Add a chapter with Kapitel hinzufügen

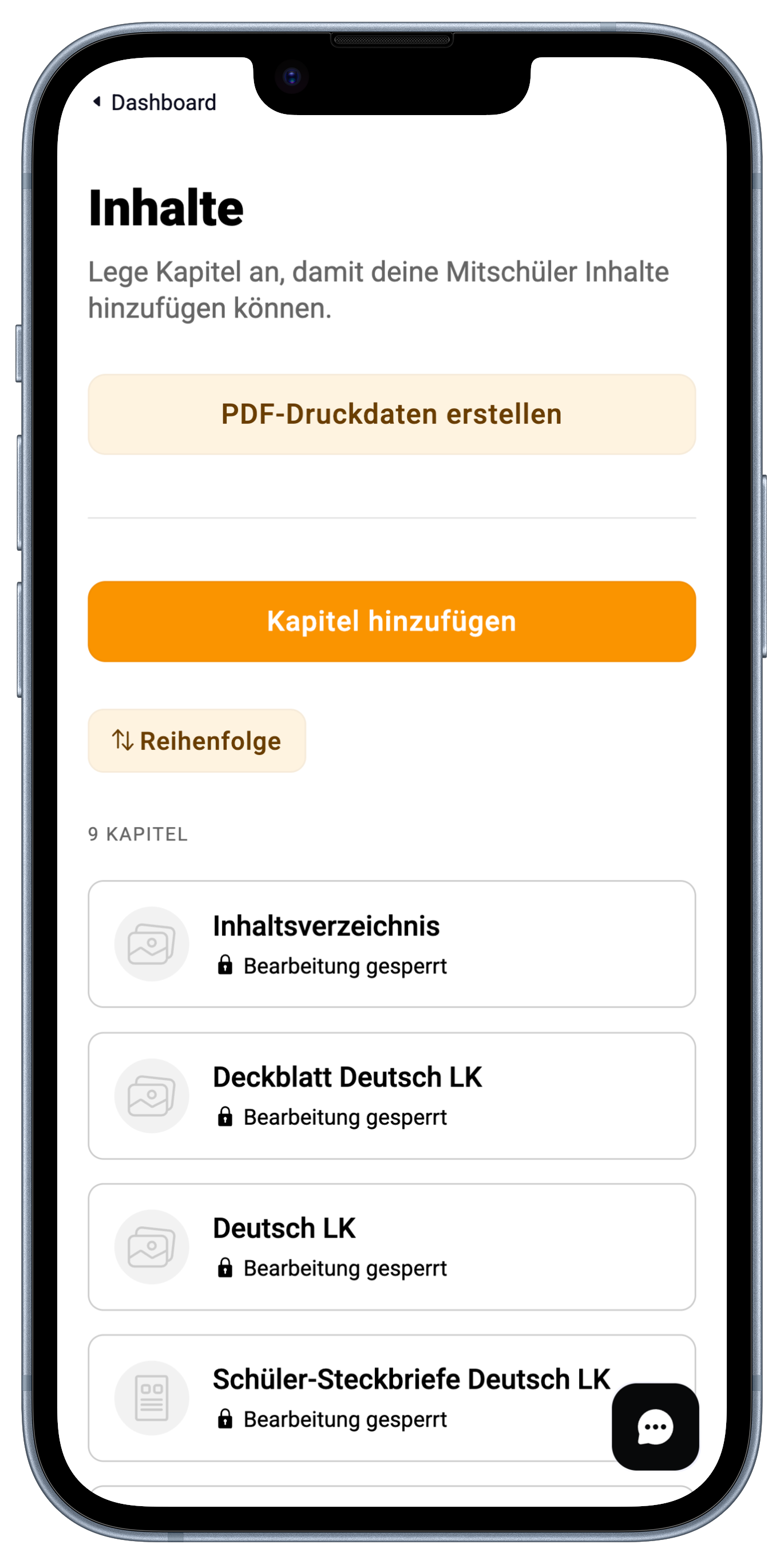click(x=391, y=621)
